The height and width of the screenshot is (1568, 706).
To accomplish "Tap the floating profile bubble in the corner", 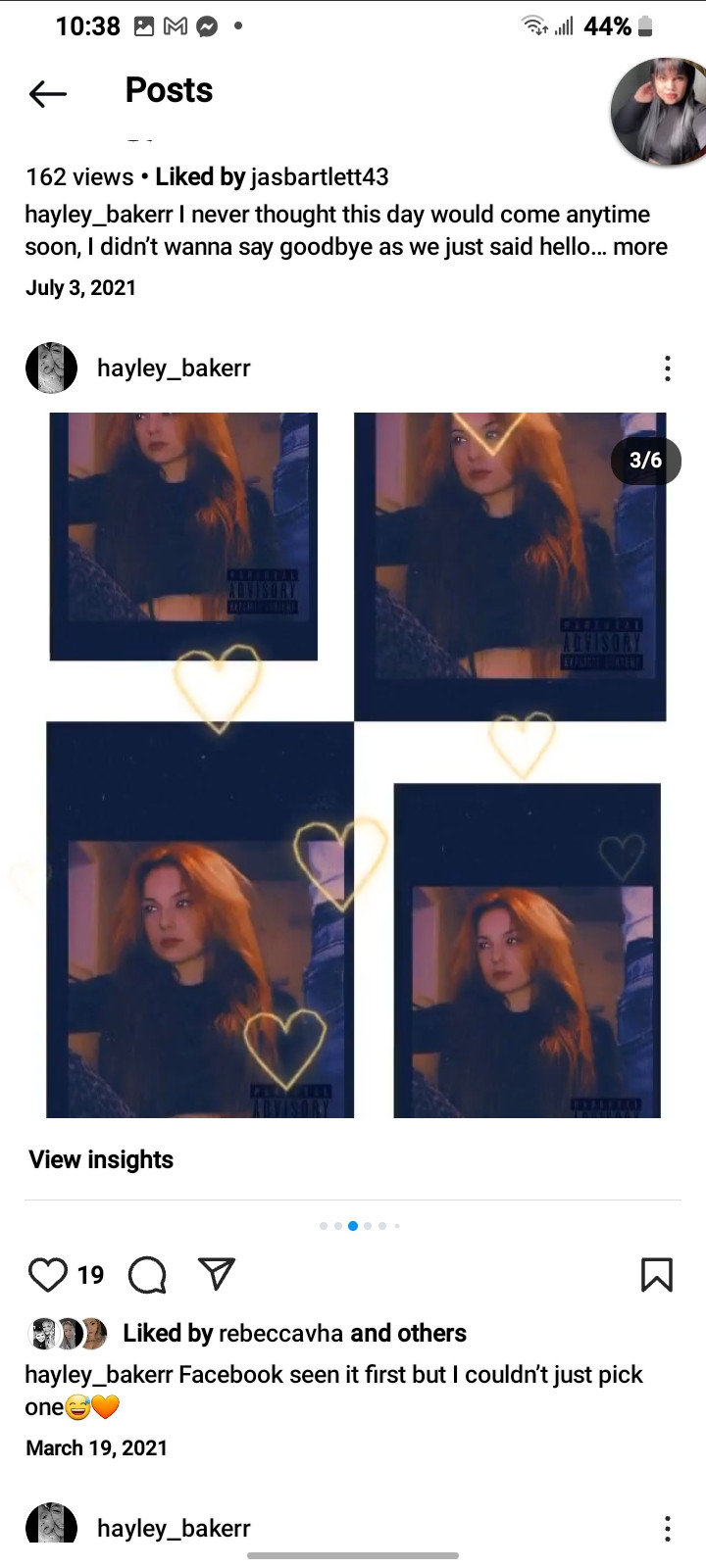I will click(658, 111).
